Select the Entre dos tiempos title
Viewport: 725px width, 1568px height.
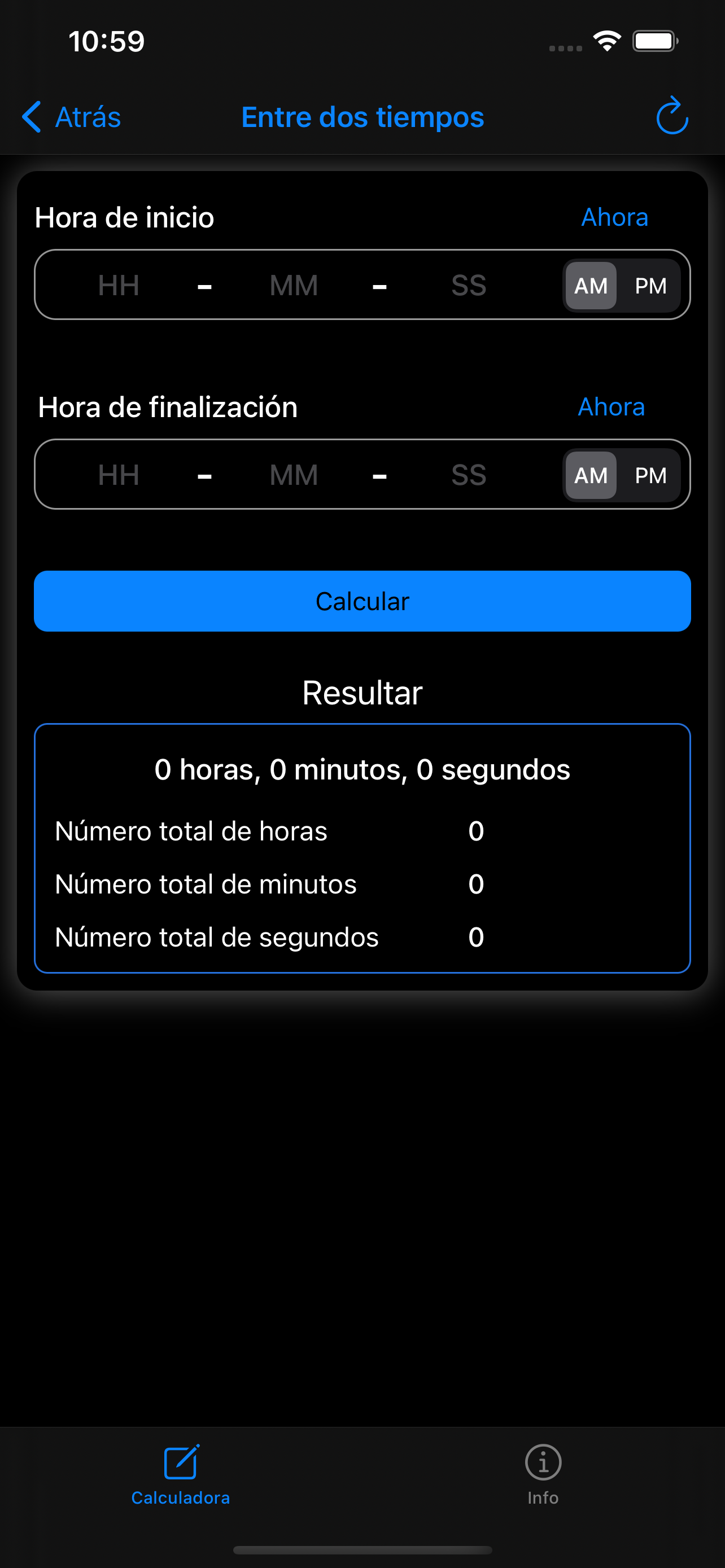tap(362, 117)
